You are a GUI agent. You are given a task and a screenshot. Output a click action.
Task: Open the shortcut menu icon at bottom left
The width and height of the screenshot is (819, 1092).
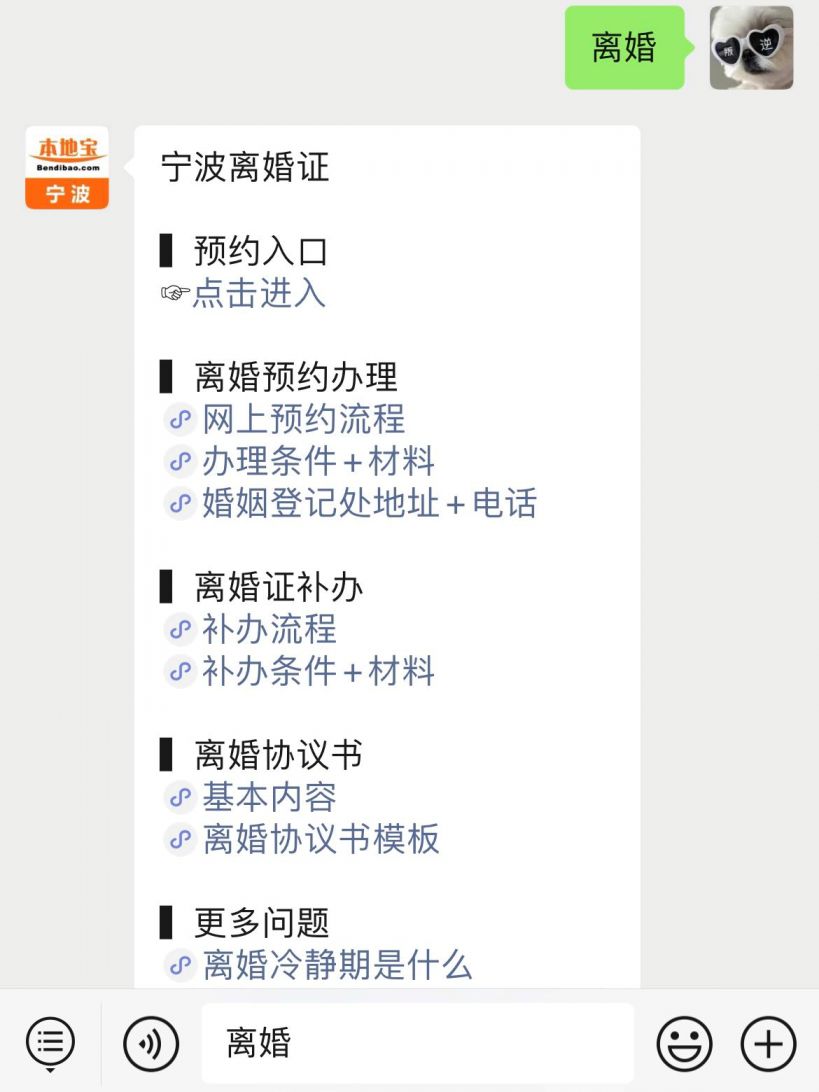[48, 1043]
